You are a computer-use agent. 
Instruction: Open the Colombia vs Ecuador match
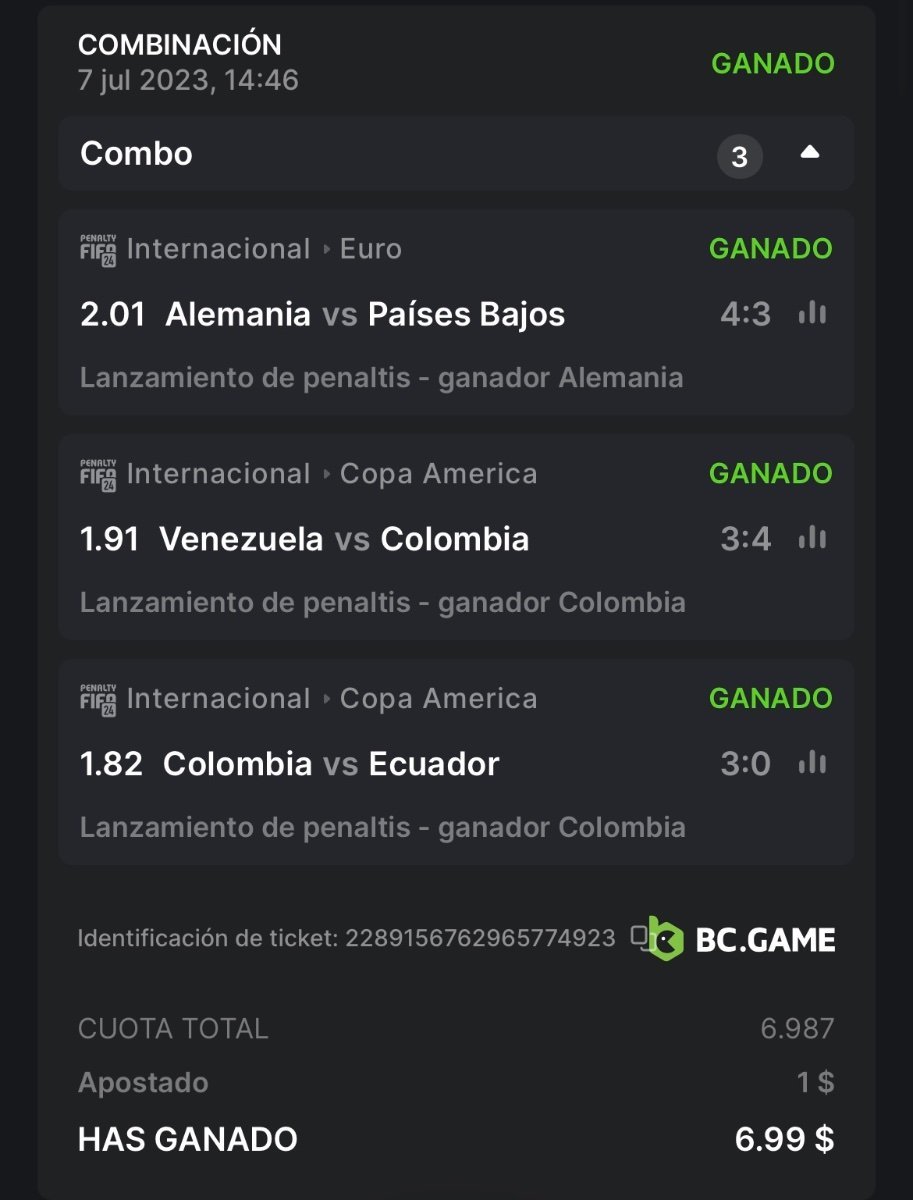point(331,764)
